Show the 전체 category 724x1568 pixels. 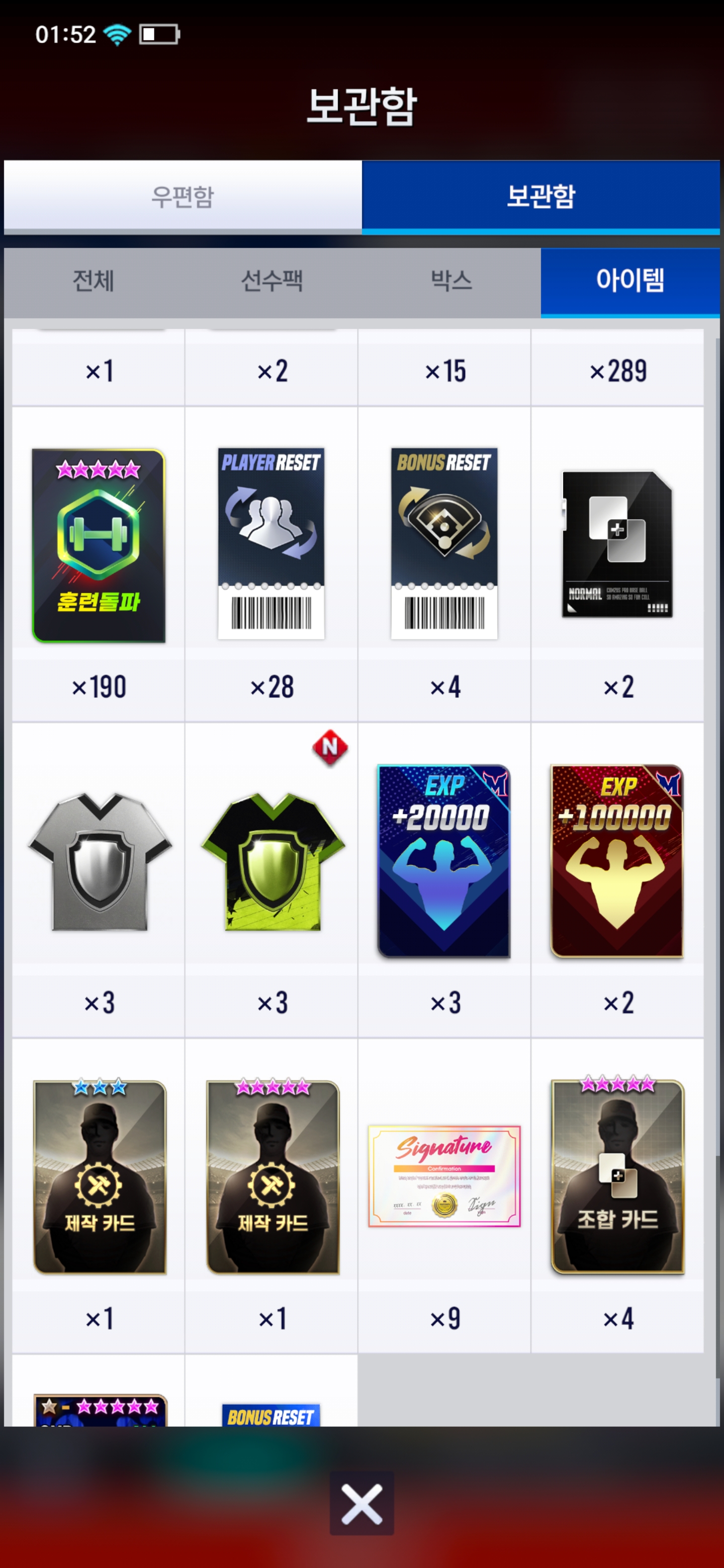tap(93, 281)
